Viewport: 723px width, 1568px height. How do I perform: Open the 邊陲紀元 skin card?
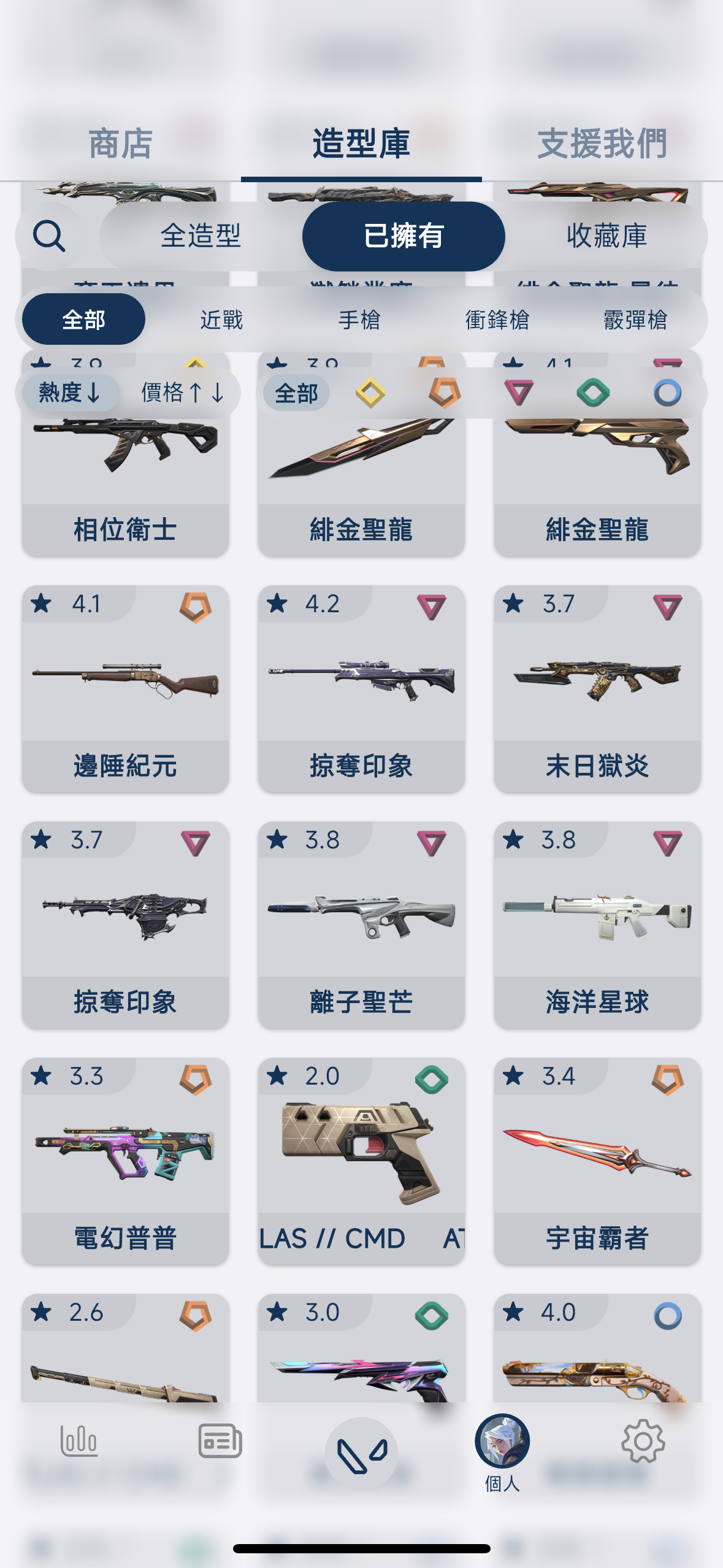point(125,688)
